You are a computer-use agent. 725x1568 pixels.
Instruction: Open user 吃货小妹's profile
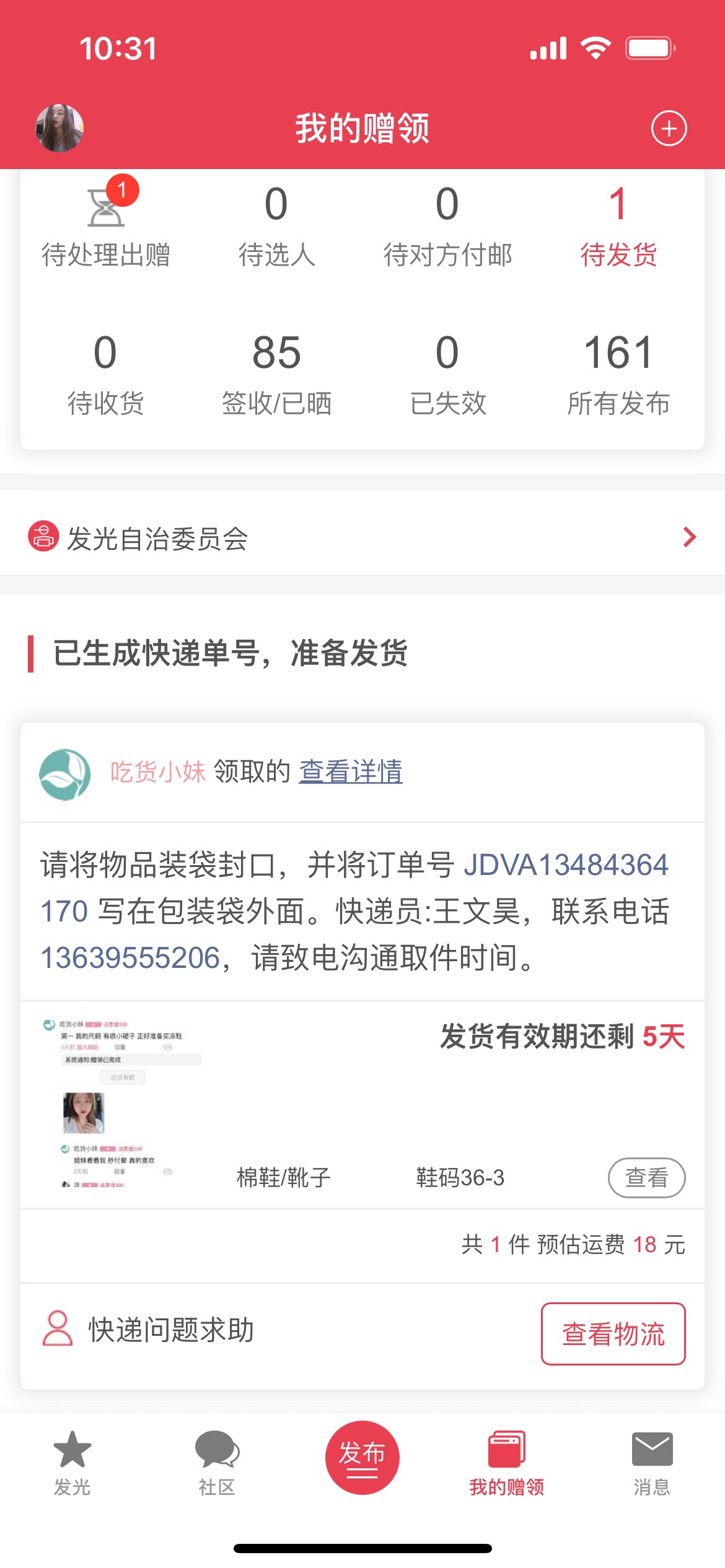coord(157,772)
